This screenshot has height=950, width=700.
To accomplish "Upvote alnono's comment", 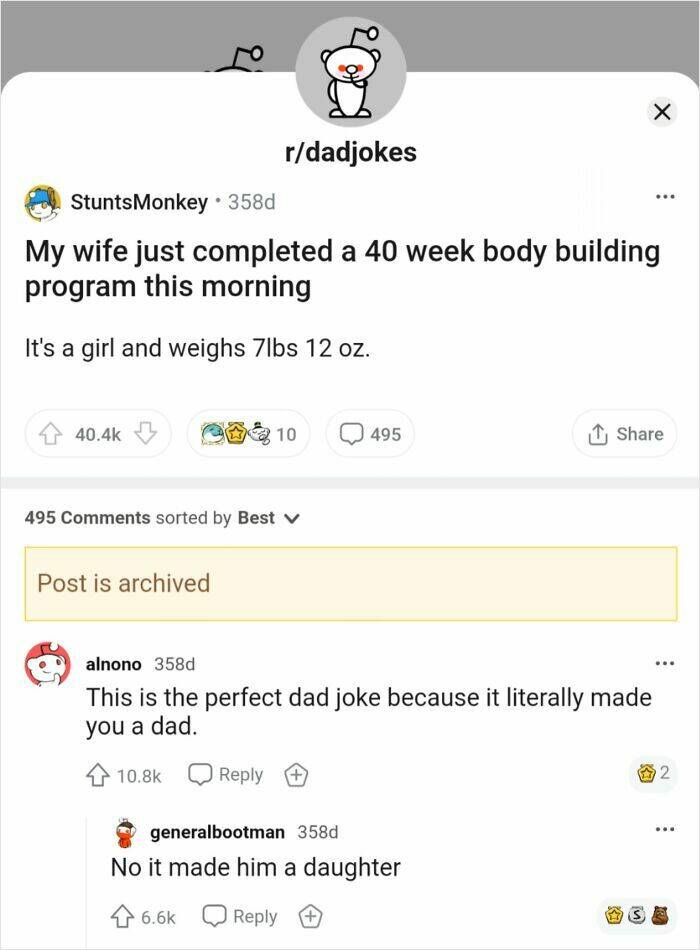I will pos(99,775).
